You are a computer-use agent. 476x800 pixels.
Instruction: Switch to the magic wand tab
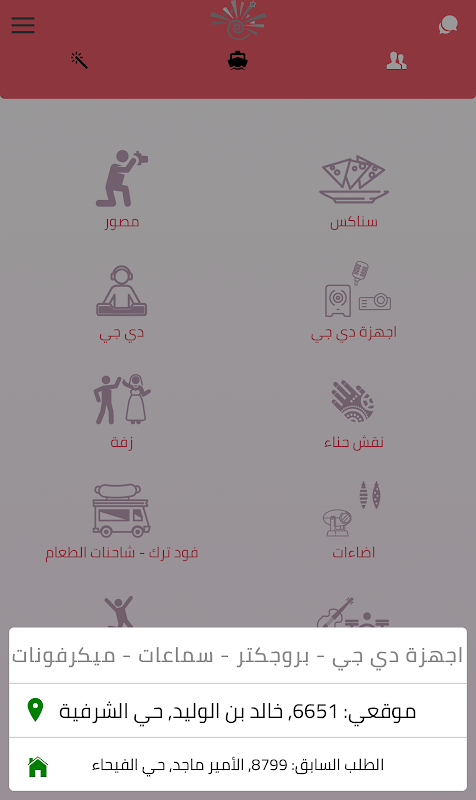pos(79,60)
